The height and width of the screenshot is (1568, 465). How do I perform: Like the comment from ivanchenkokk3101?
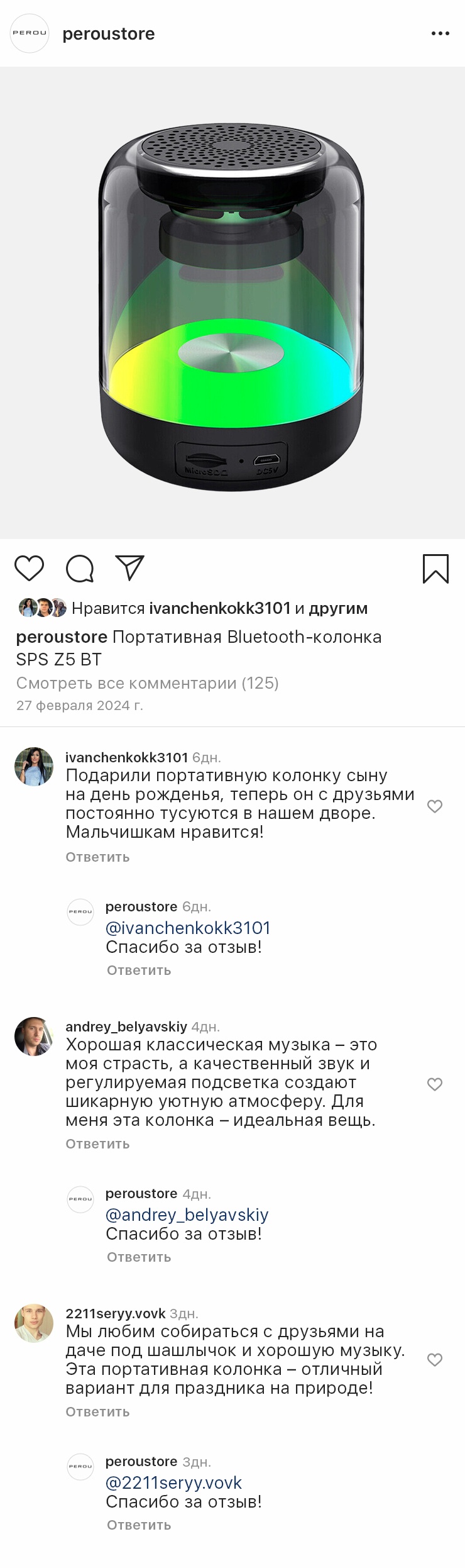434,806
